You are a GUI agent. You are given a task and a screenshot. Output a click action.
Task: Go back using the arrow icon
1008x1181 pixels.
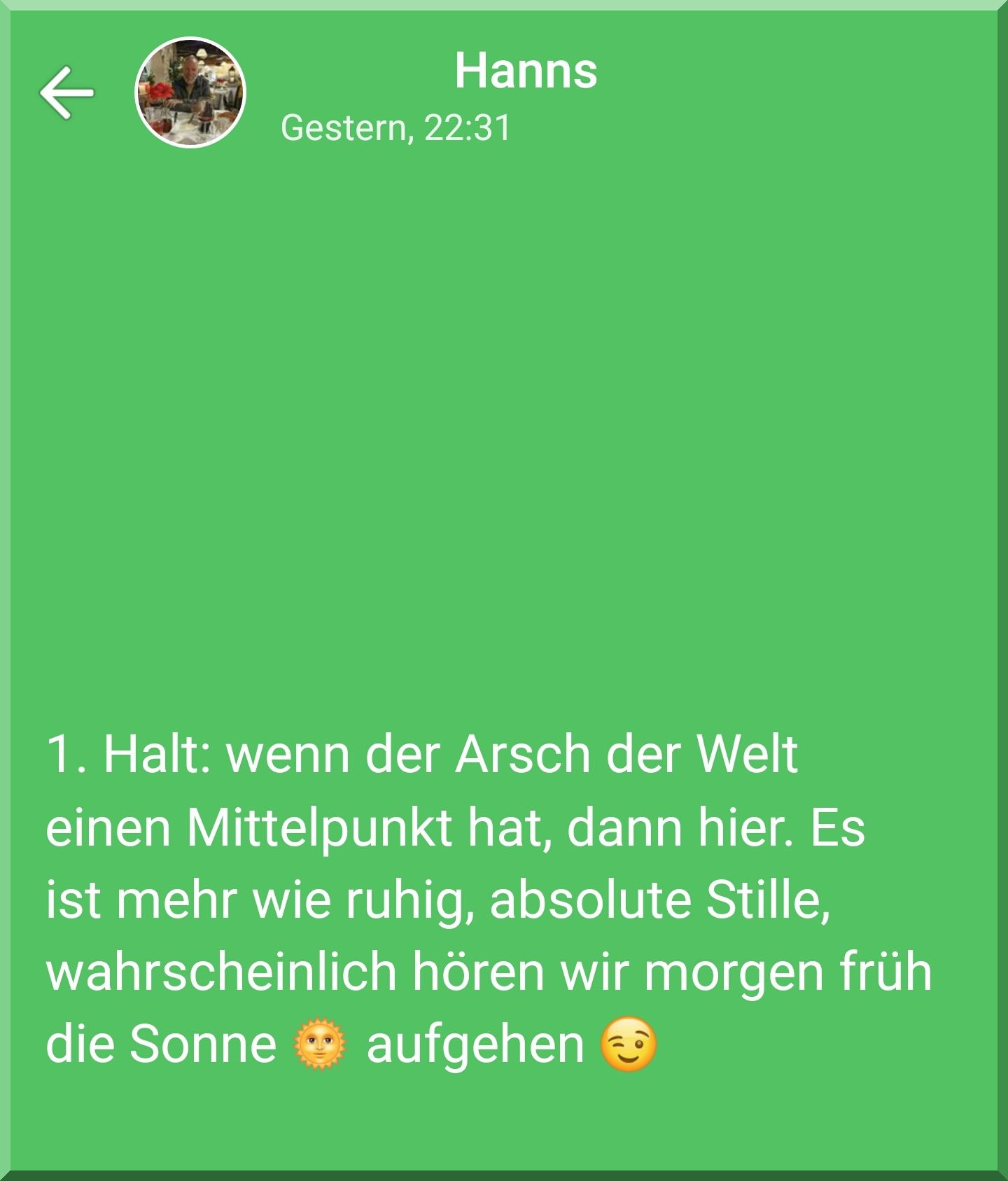pyautogui.click(x=66, y=92)
